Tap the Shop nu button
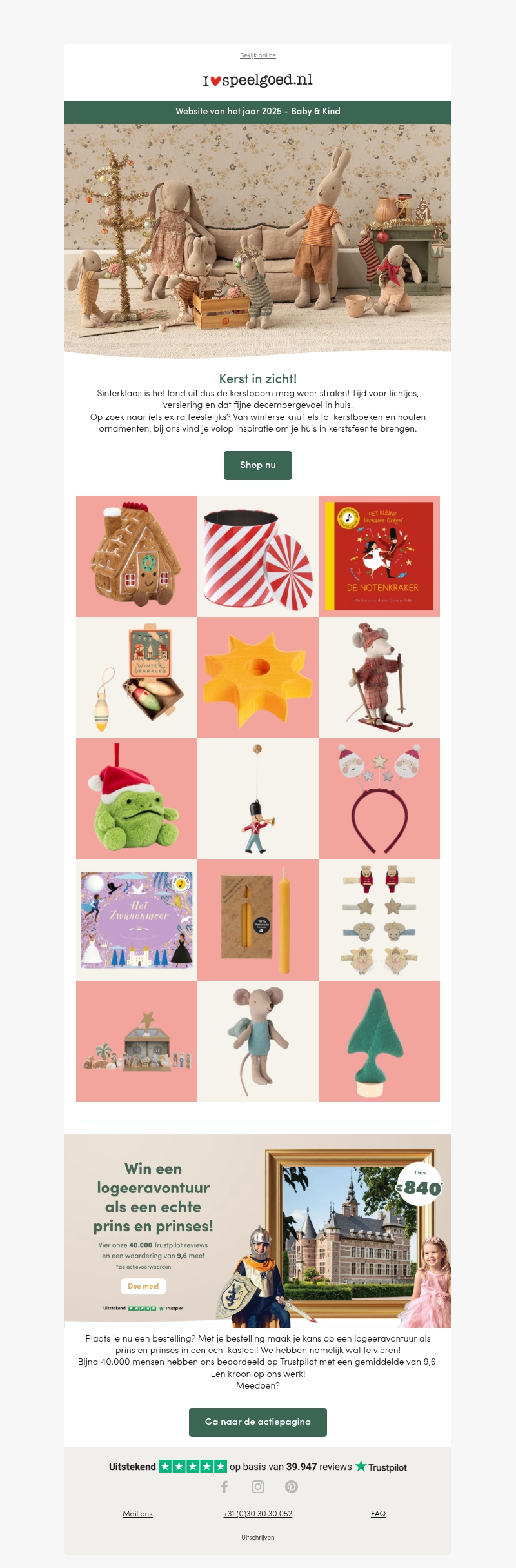516x1568 pixels. click(258, 465)
